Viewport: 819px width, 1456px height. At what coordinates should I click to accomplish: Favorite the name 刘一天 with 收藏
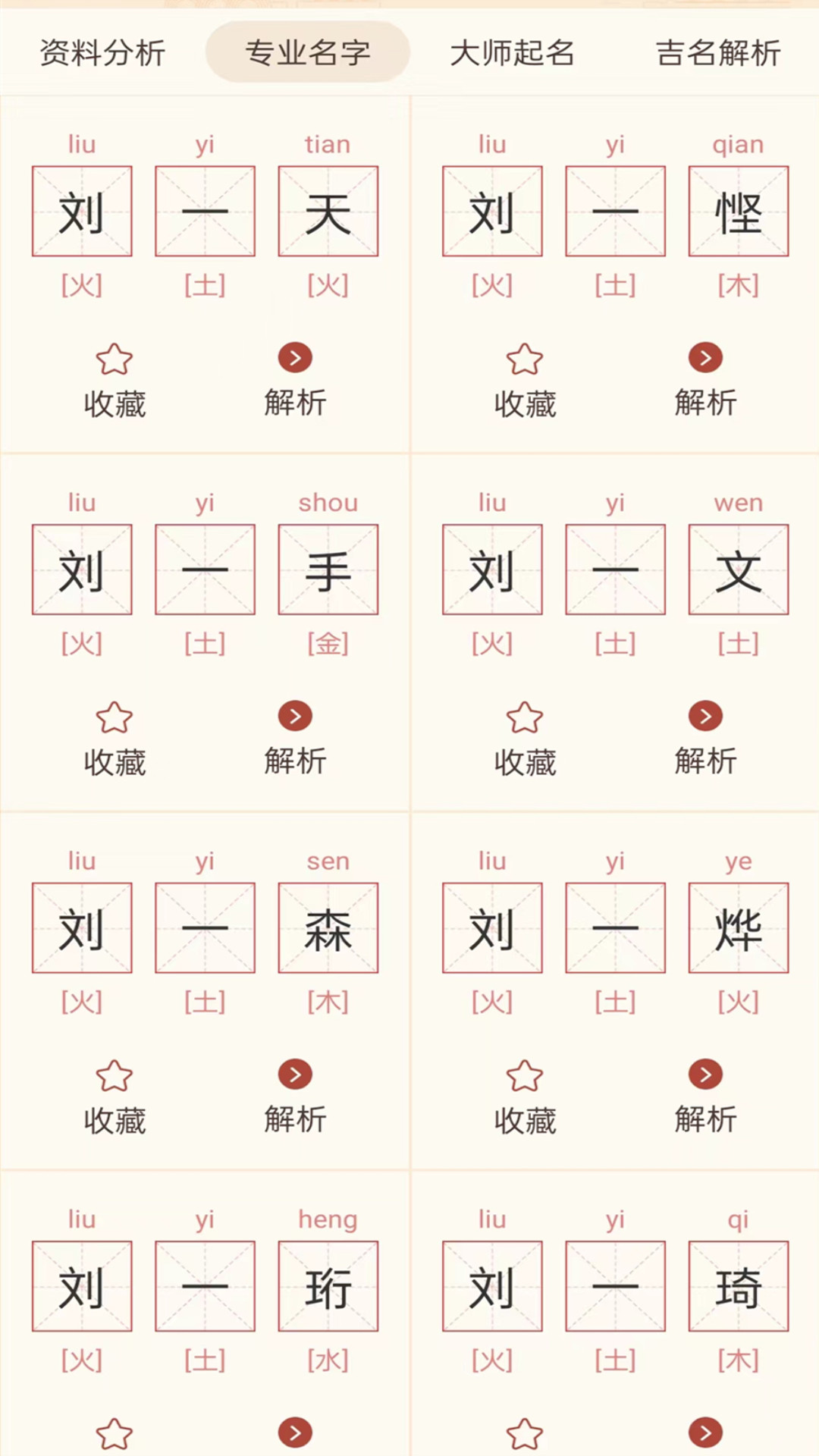115,381
